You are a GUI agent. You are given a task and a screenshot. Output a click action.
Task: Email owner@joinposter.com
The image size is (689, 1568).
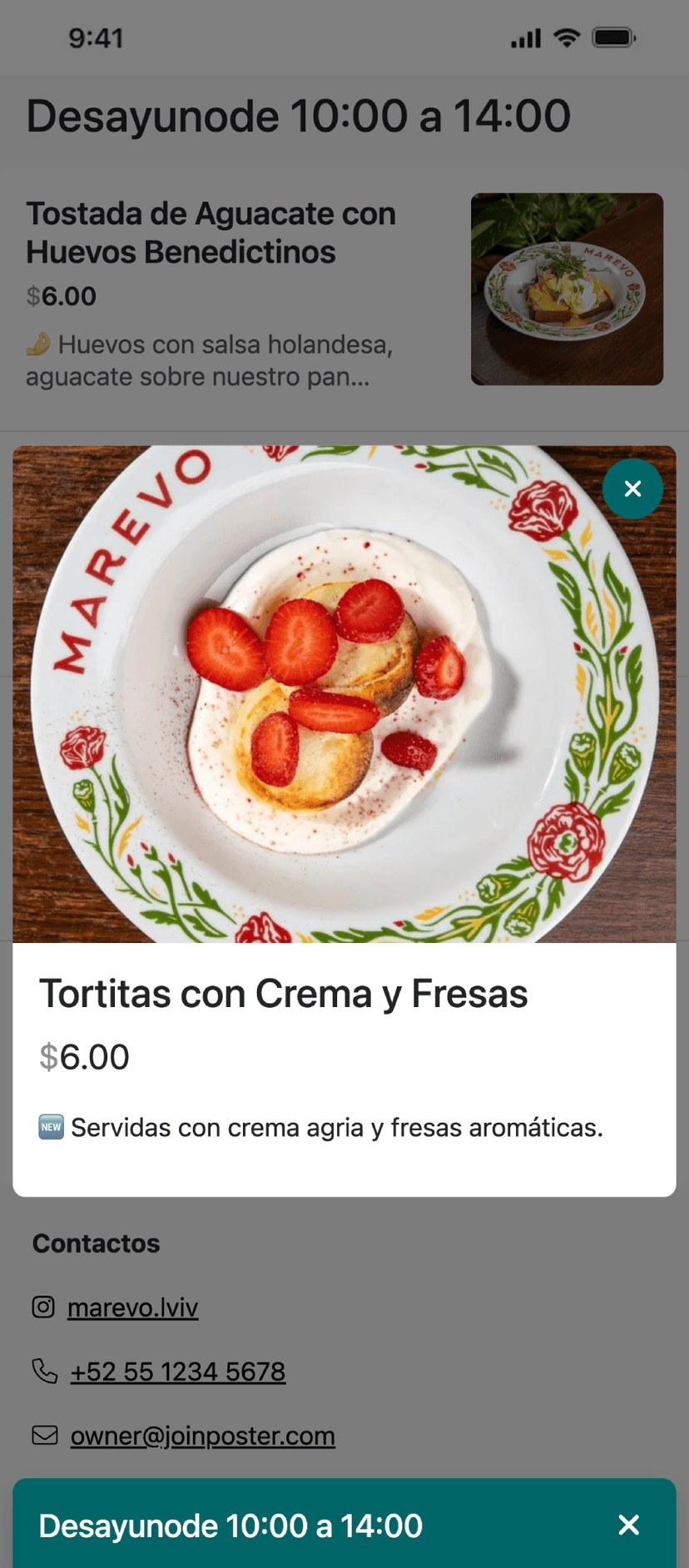(x=202, y=1436)
